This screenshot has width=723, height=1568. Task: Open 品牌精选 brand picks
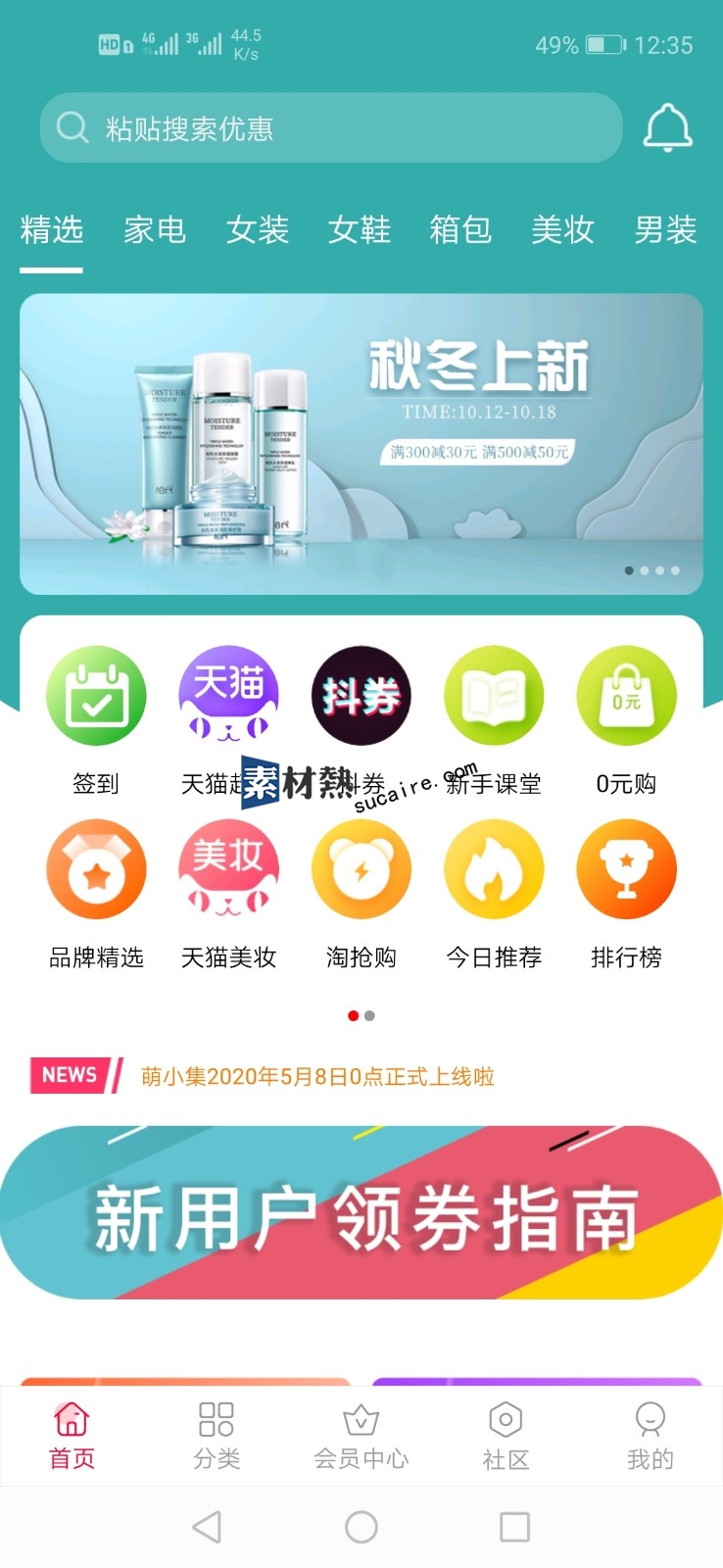click(x=96, y=870)
